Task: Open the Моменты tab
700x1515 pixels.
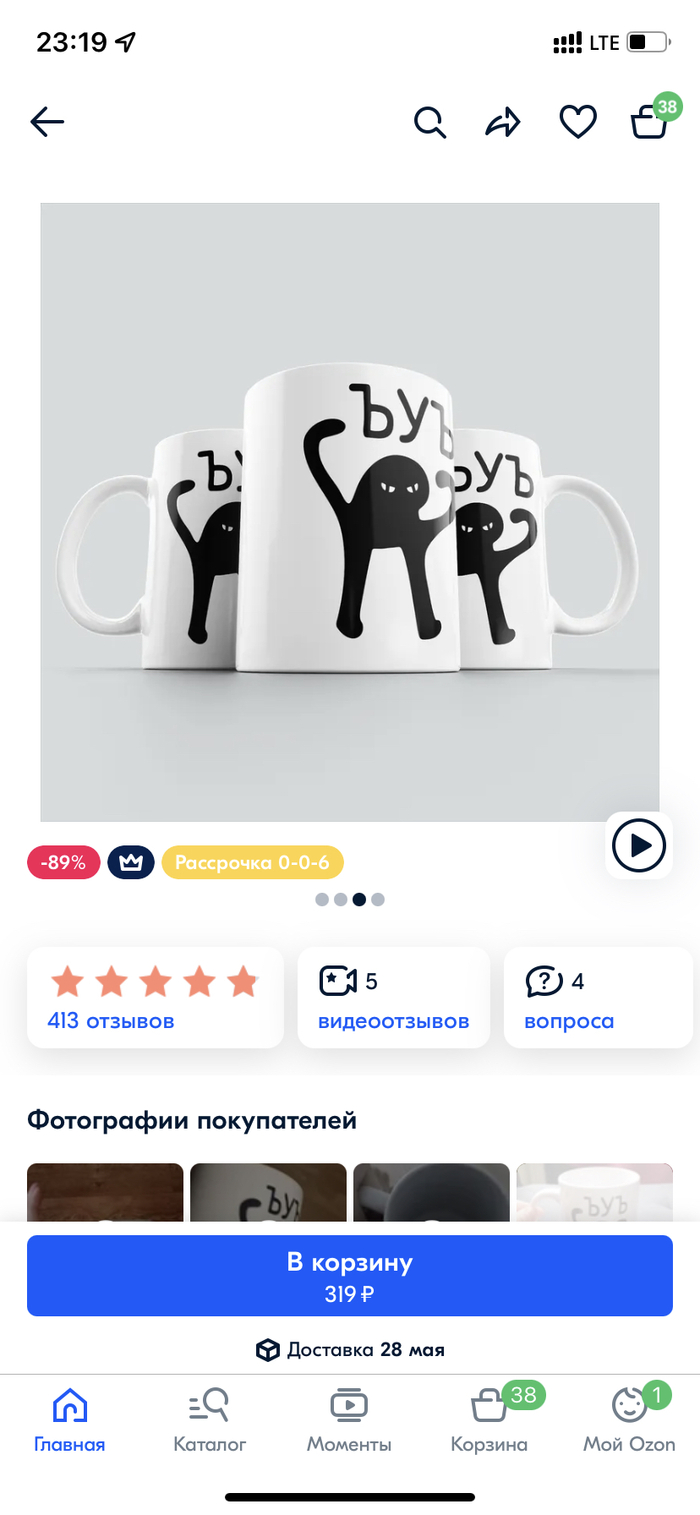Action: 349,1420
